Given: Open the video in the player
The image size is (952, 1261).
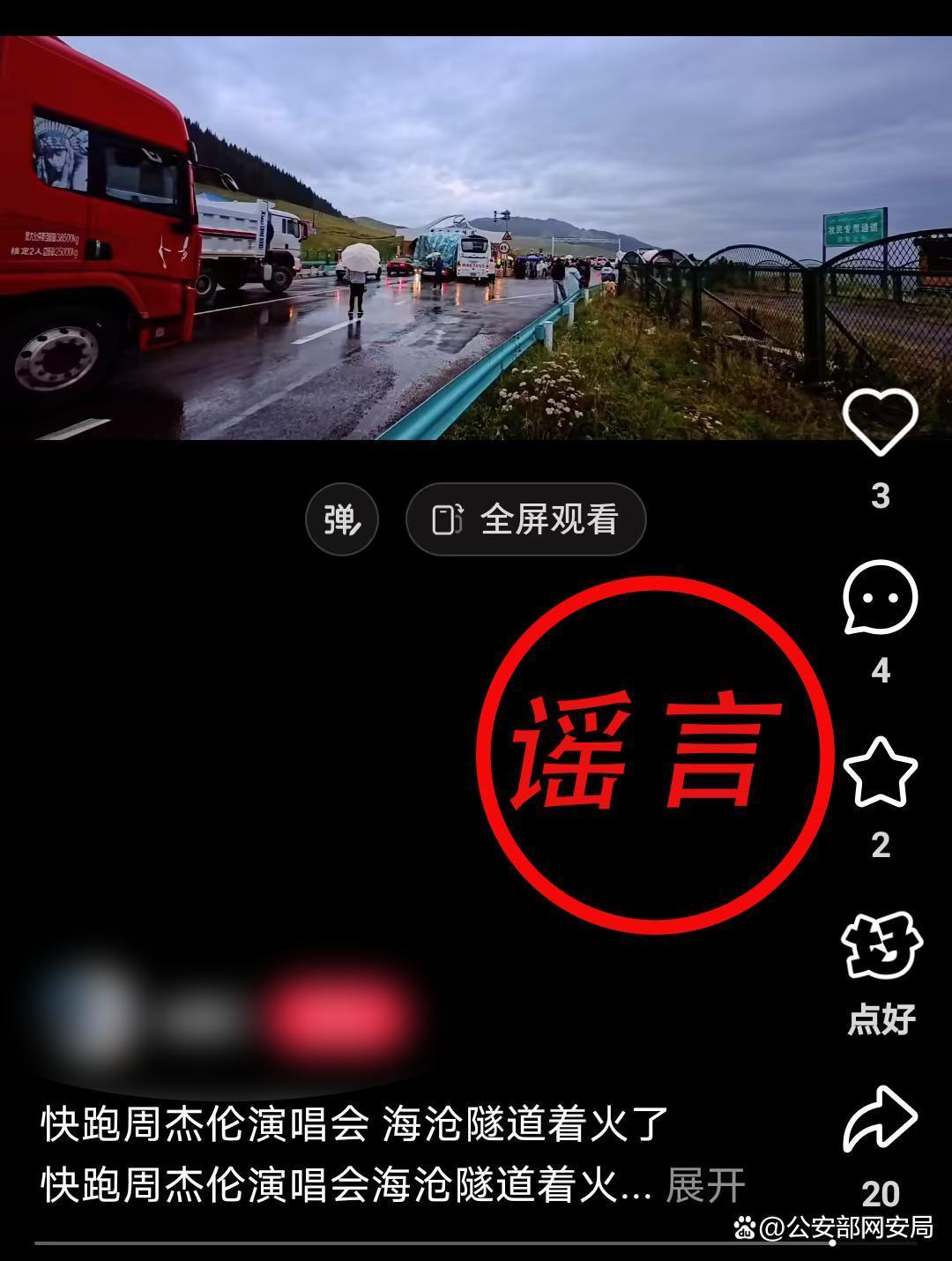Looking at the screenshot, I should 476,238.
